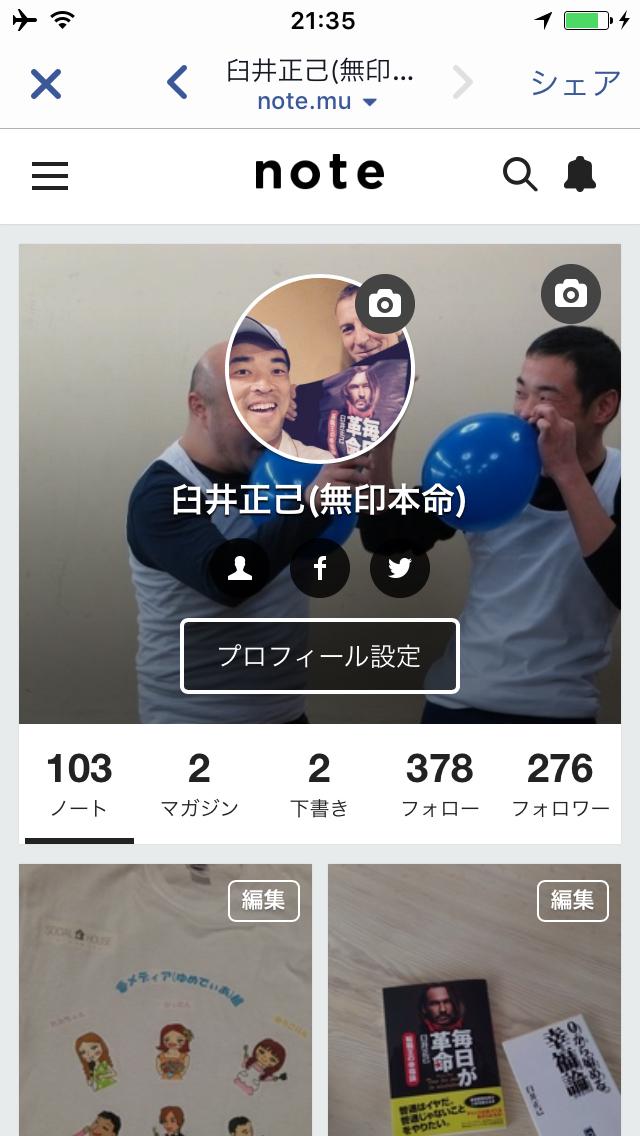The height and width of the screenshot is (1136, 640).
Task: Open the notifications bell
Action: click(x=580, y=175)
